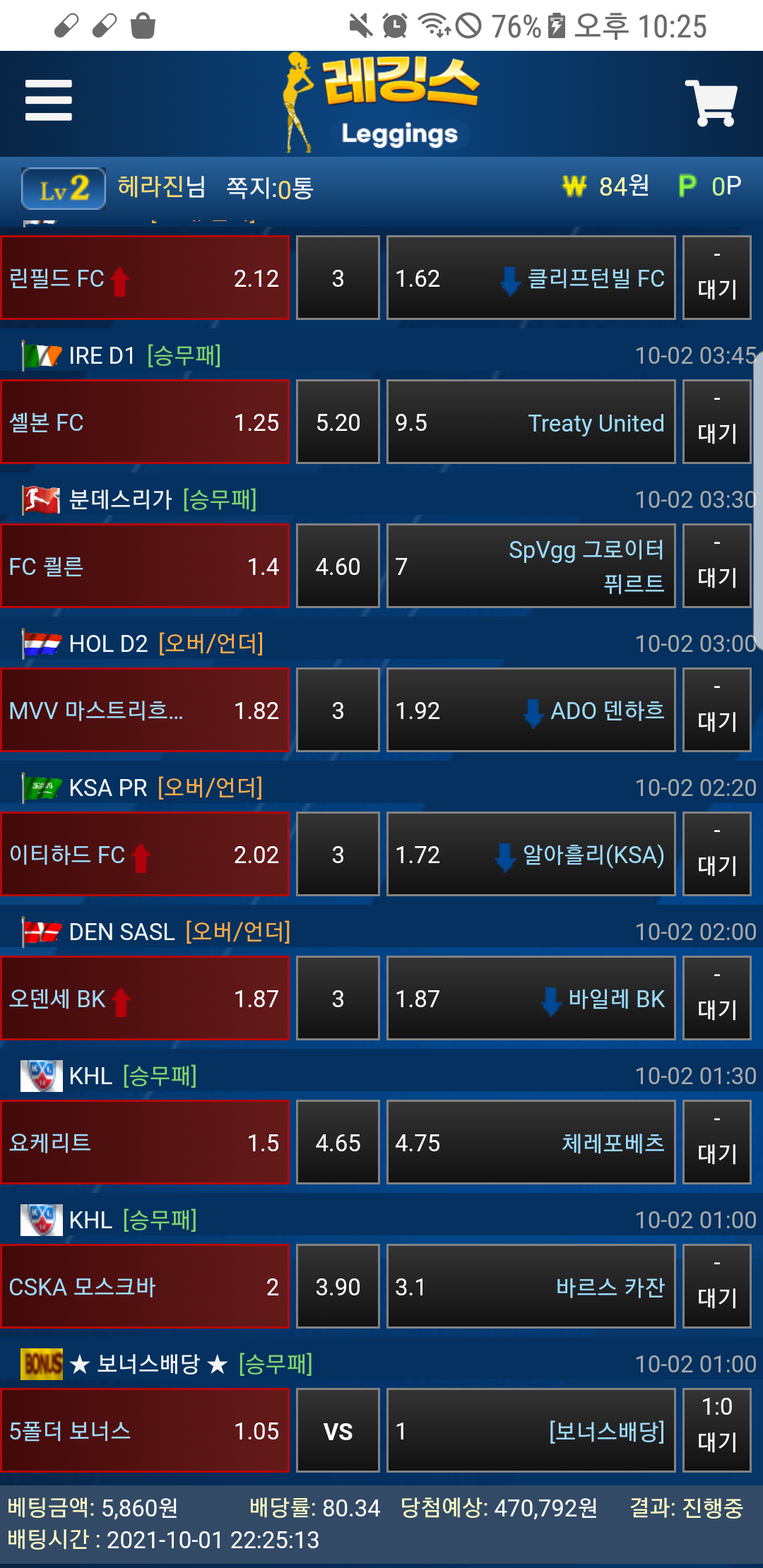This screenshot has height=1568, width=763.
Task: Choose 체레포베츠 at 4.75
Action: coord(531,1143)
